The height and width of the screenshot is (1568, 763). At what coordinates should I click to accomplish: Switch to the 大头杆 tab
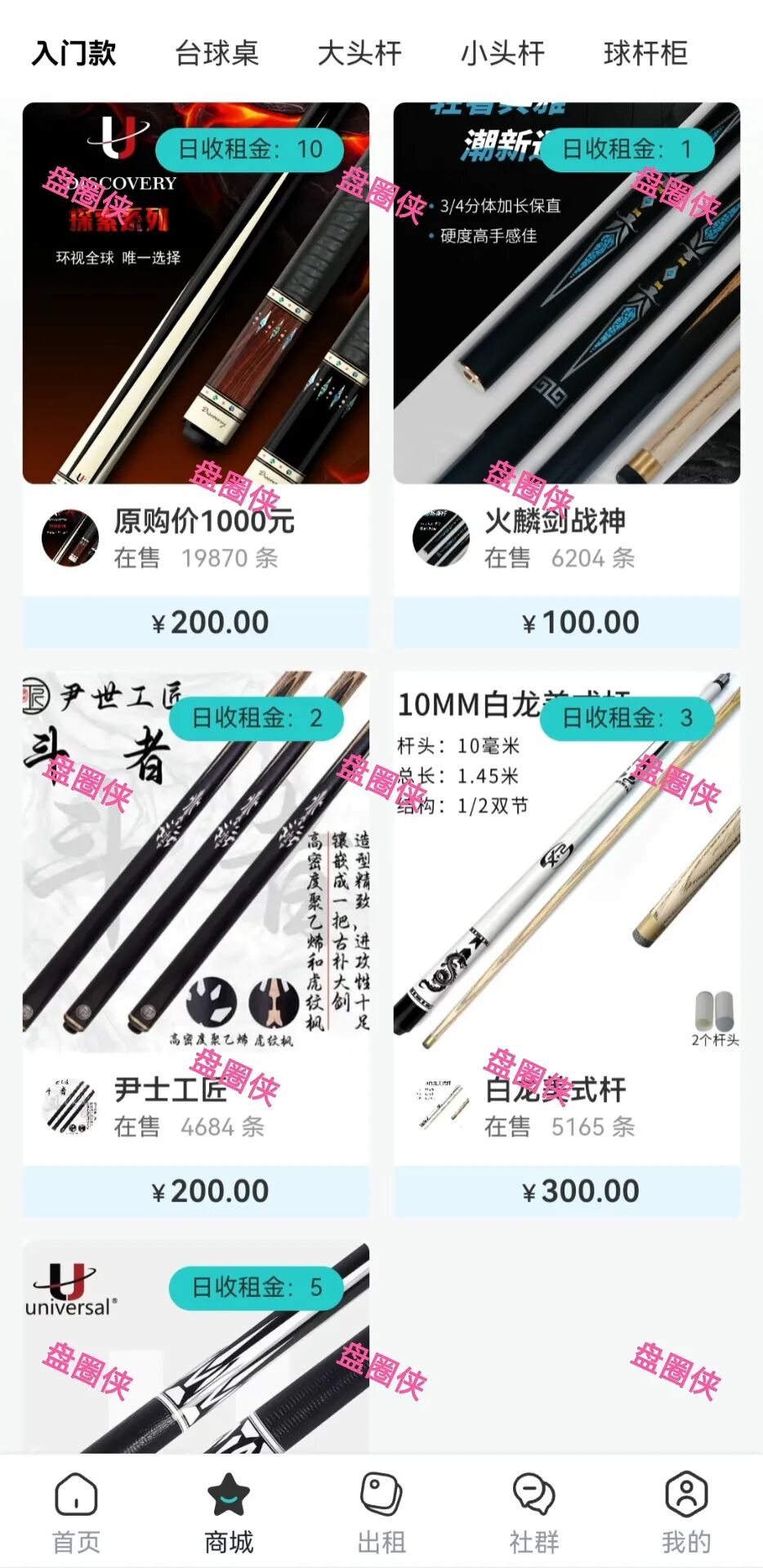click(x=358, y=52)
